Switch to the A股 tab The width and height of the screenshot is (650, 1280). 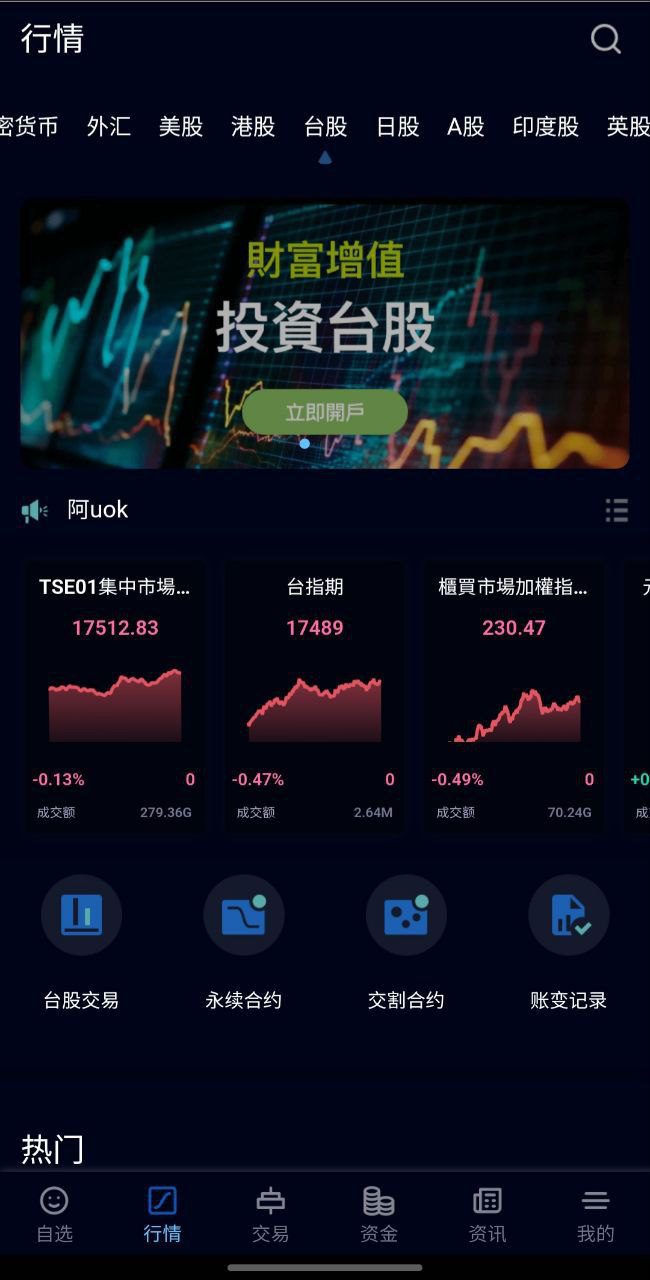(466, 127)
